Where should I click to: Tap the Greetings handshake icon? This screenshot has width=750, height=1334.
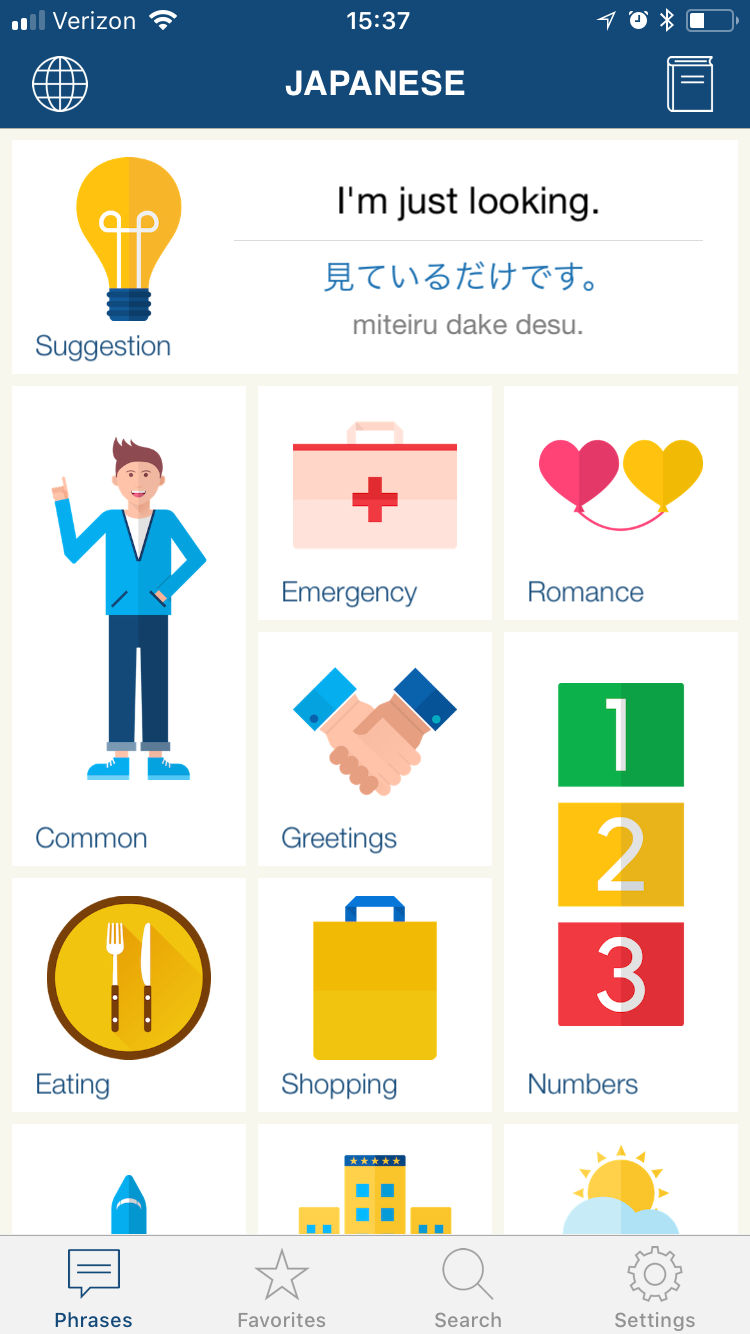click(x=374, y=730)
